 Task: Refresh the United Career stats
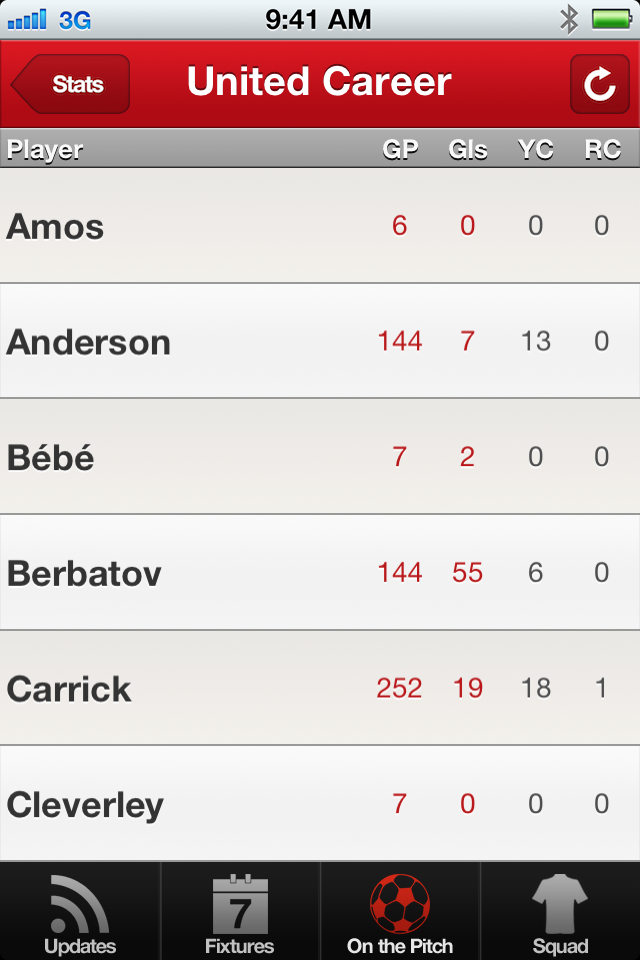tap(600, 84)
